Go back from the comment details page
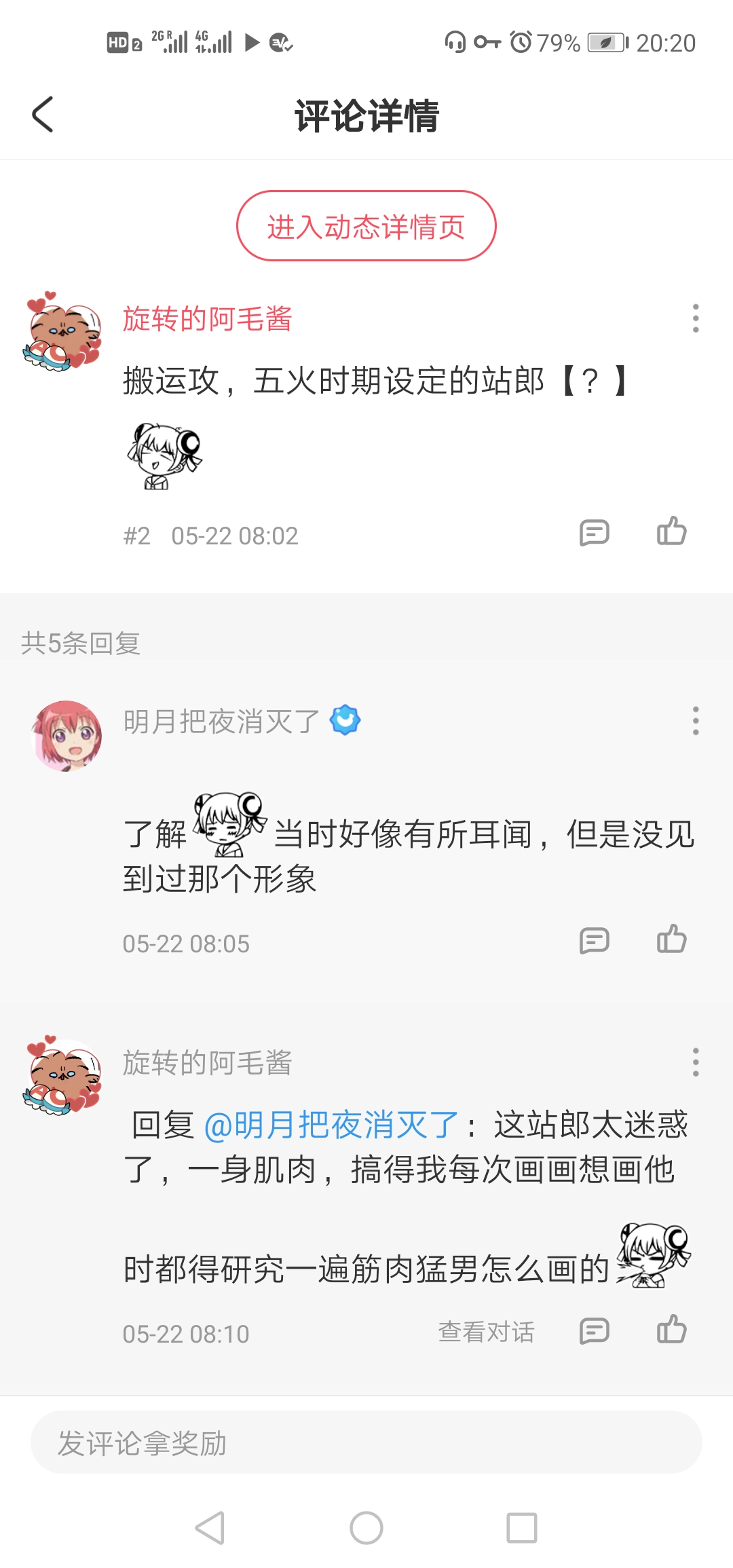 42,114
